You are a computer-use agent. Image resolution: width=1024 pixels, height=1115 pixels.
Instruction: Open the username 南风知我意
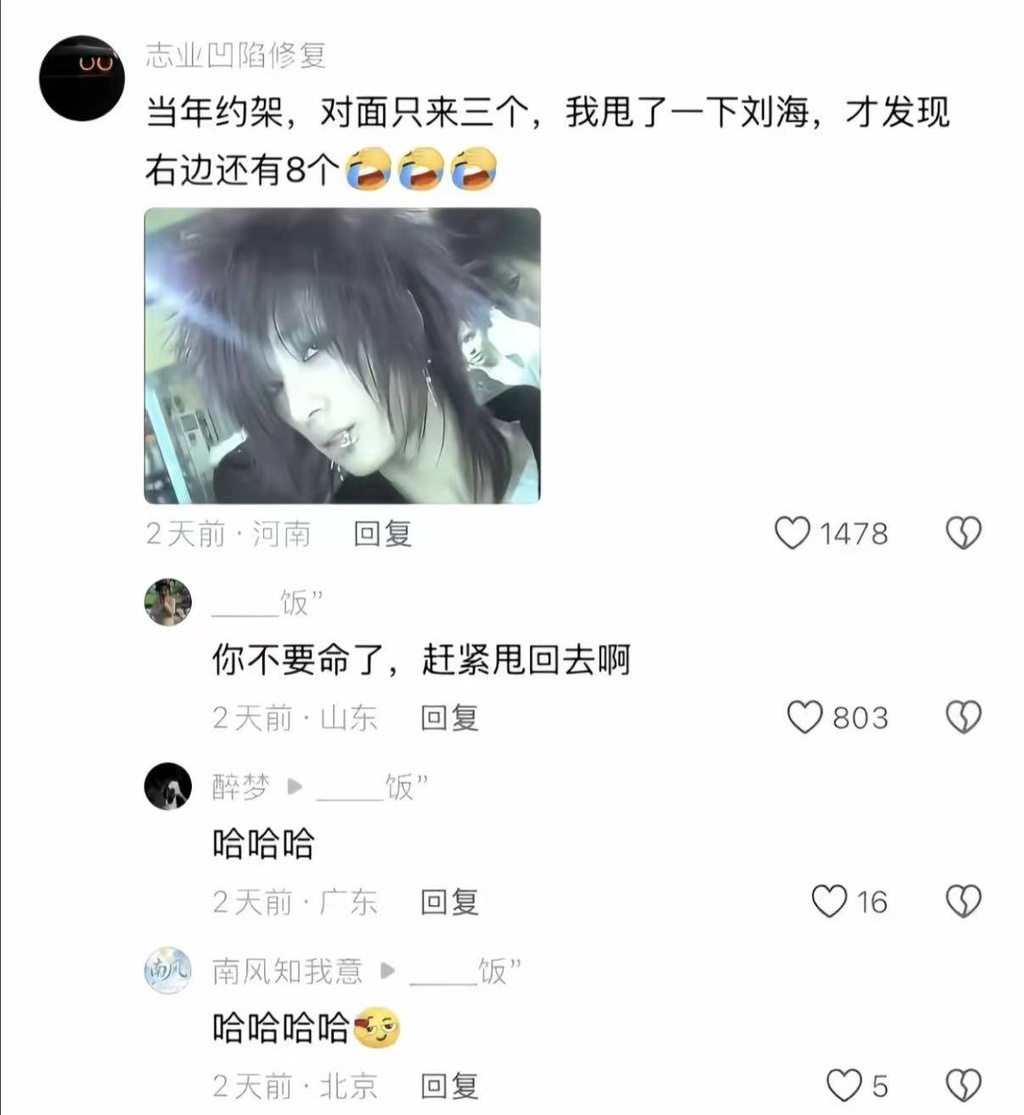coord(287,970)
